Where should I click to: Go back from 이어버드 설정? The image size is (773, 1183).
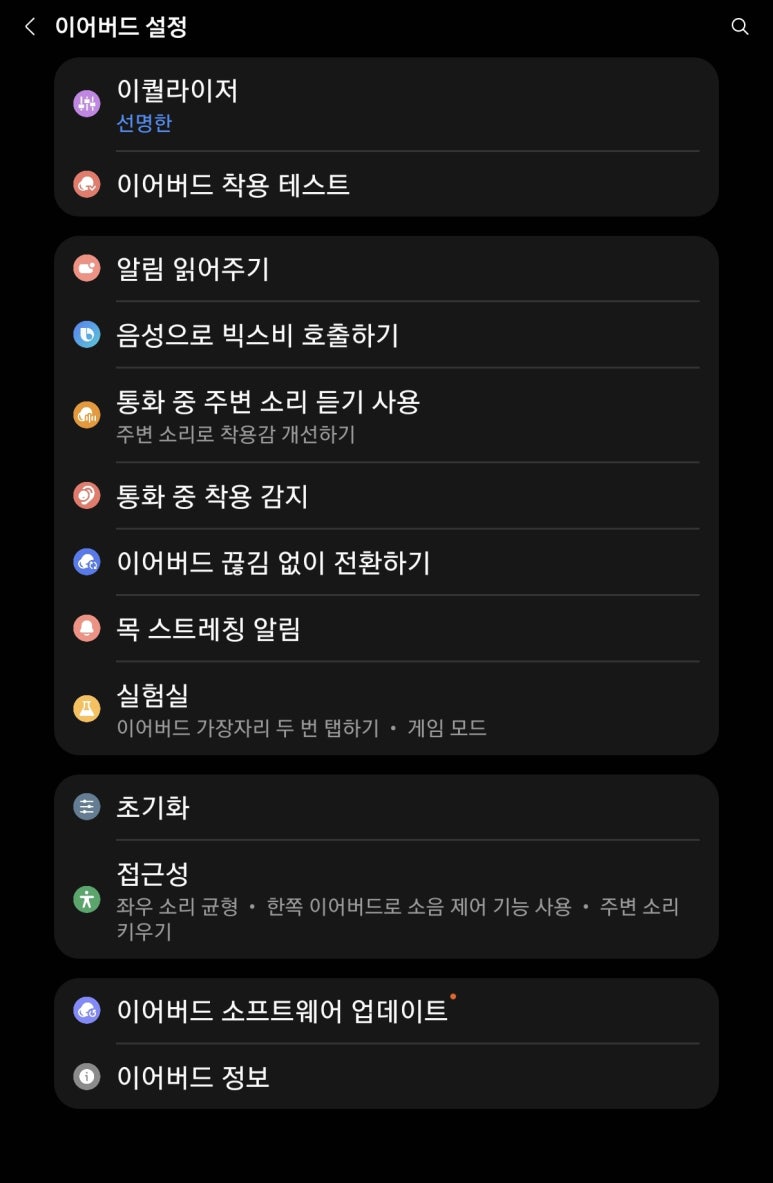click(x=30, y=27)
